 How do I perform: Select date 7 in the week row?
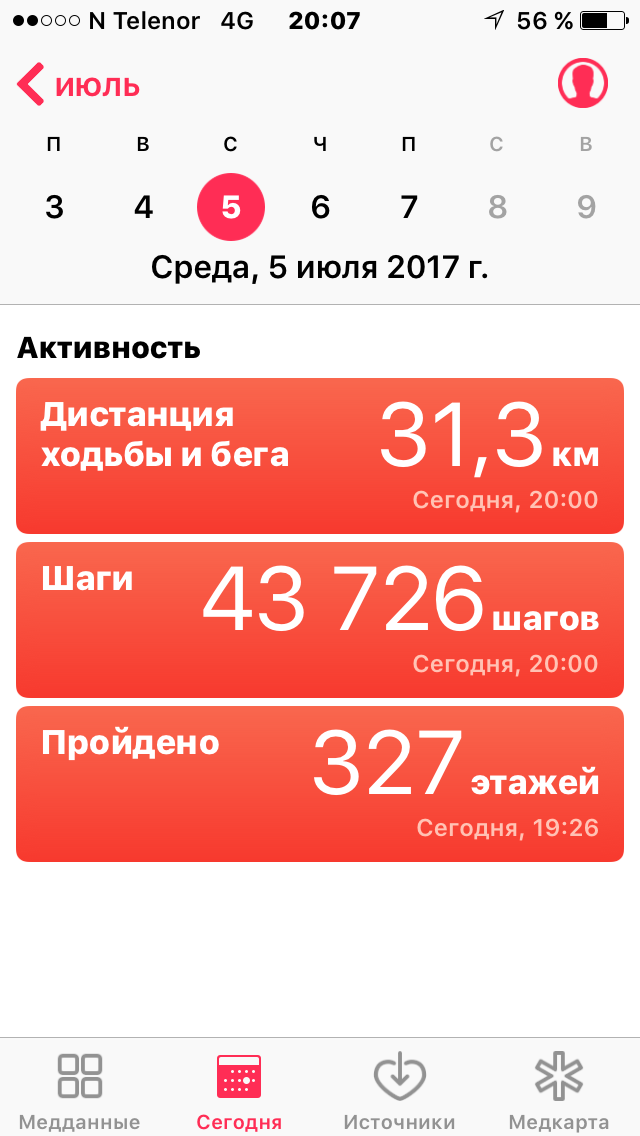408,207
